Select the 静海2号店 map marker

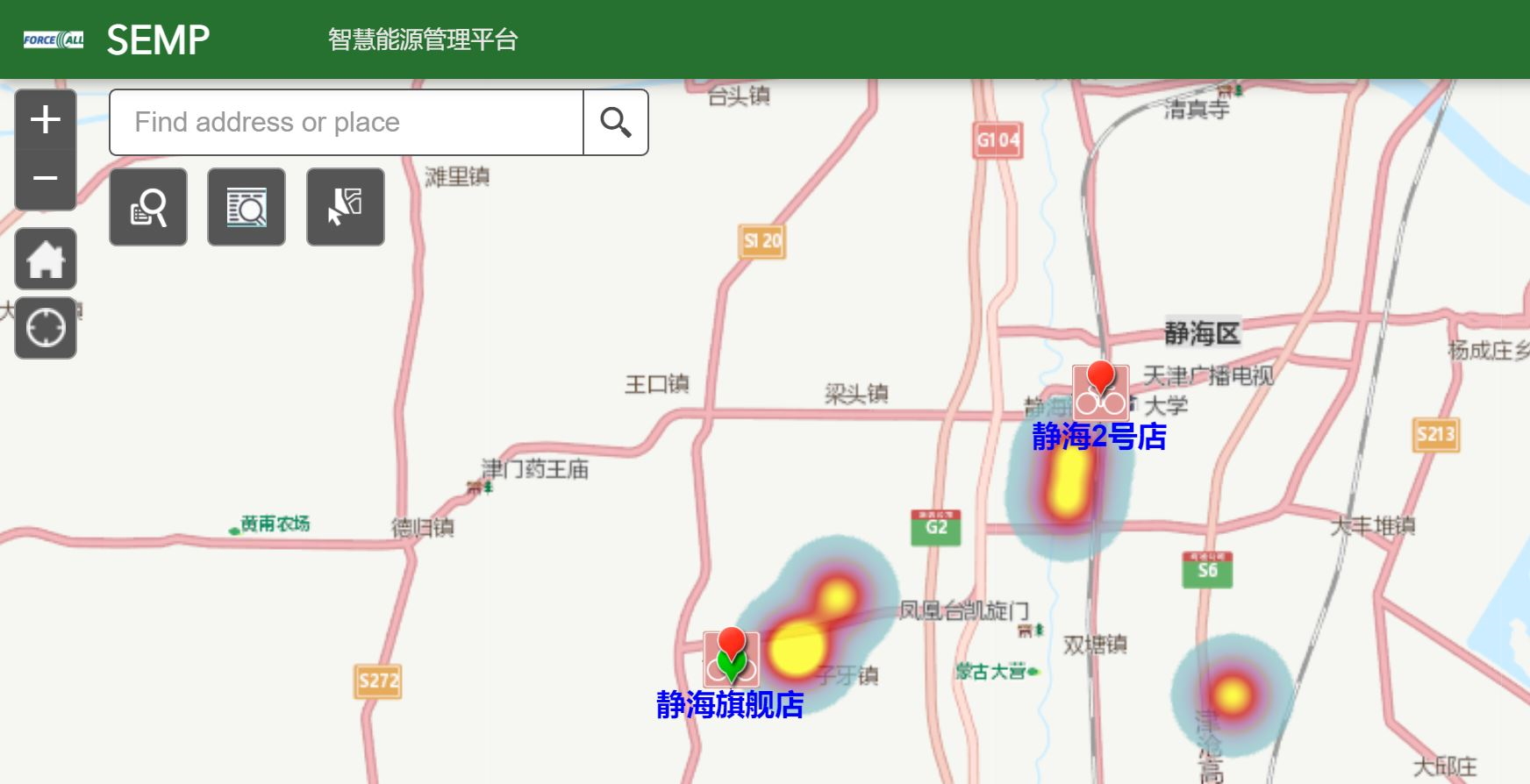pyautogui.click(x=1100, y=391)
